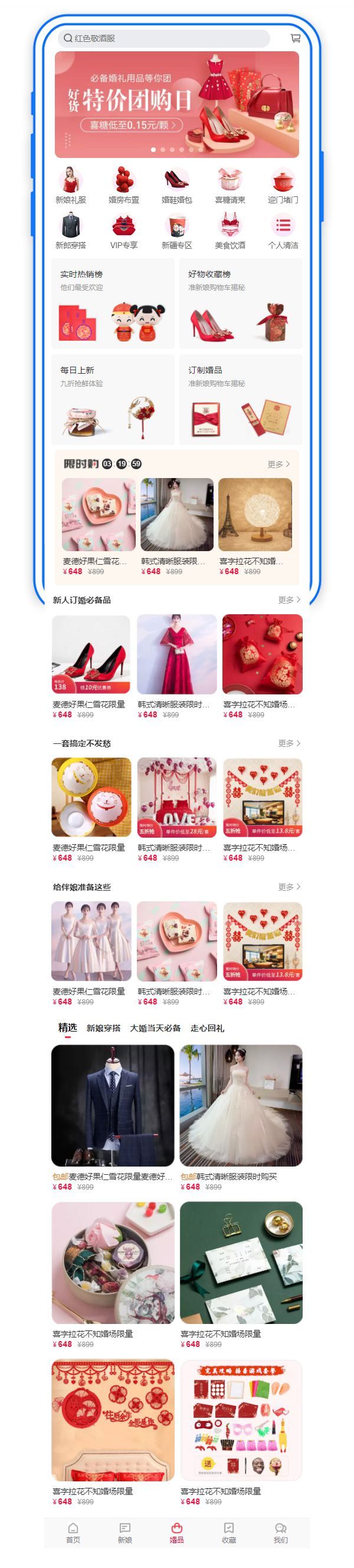View the 好物收藏榜 card
This screenshot has width=354, height=1568.
tap(241, 303)
